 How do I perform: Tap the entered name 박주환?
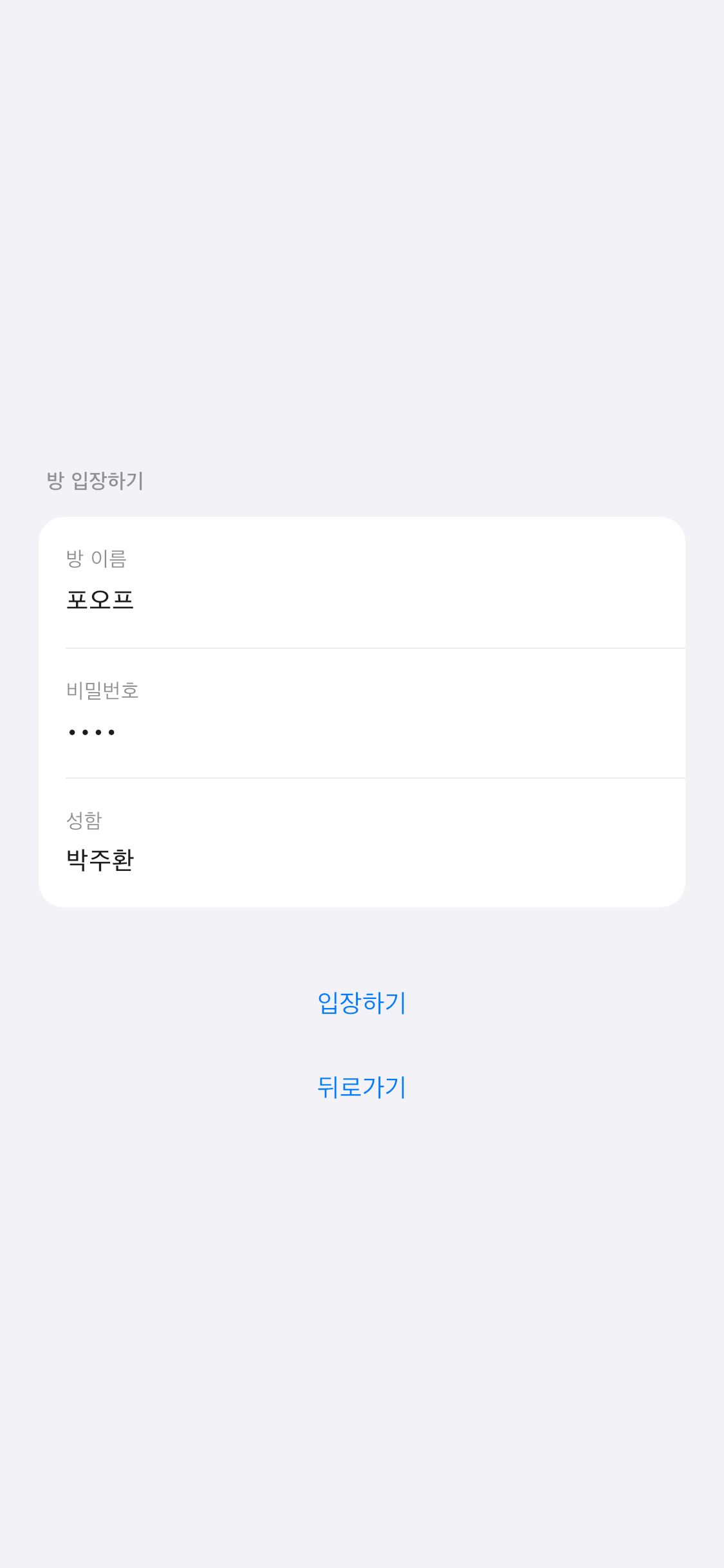[100, 859]
